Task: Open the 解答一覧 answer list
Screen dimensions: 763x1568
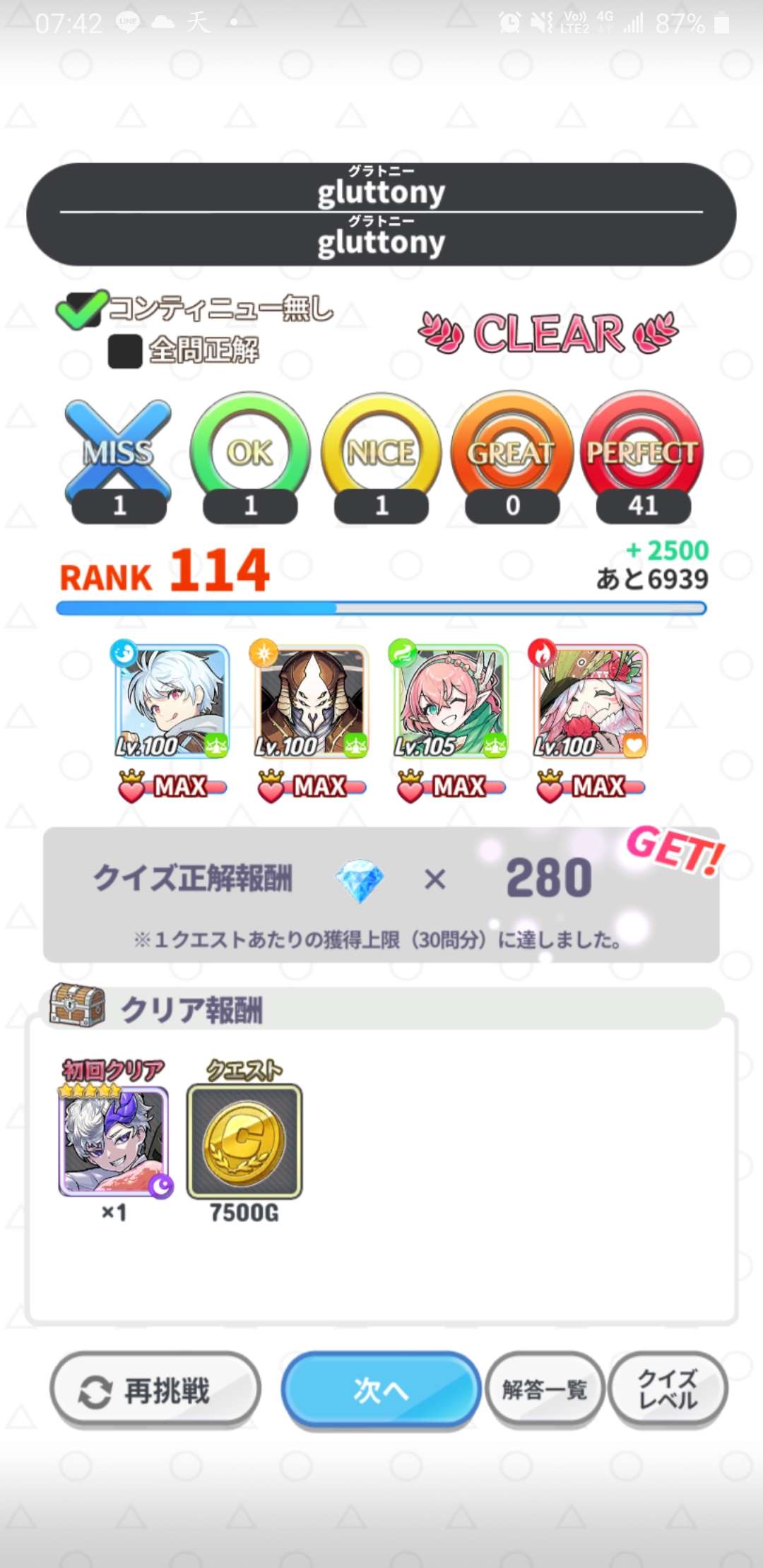Action: pos(544,1390)
